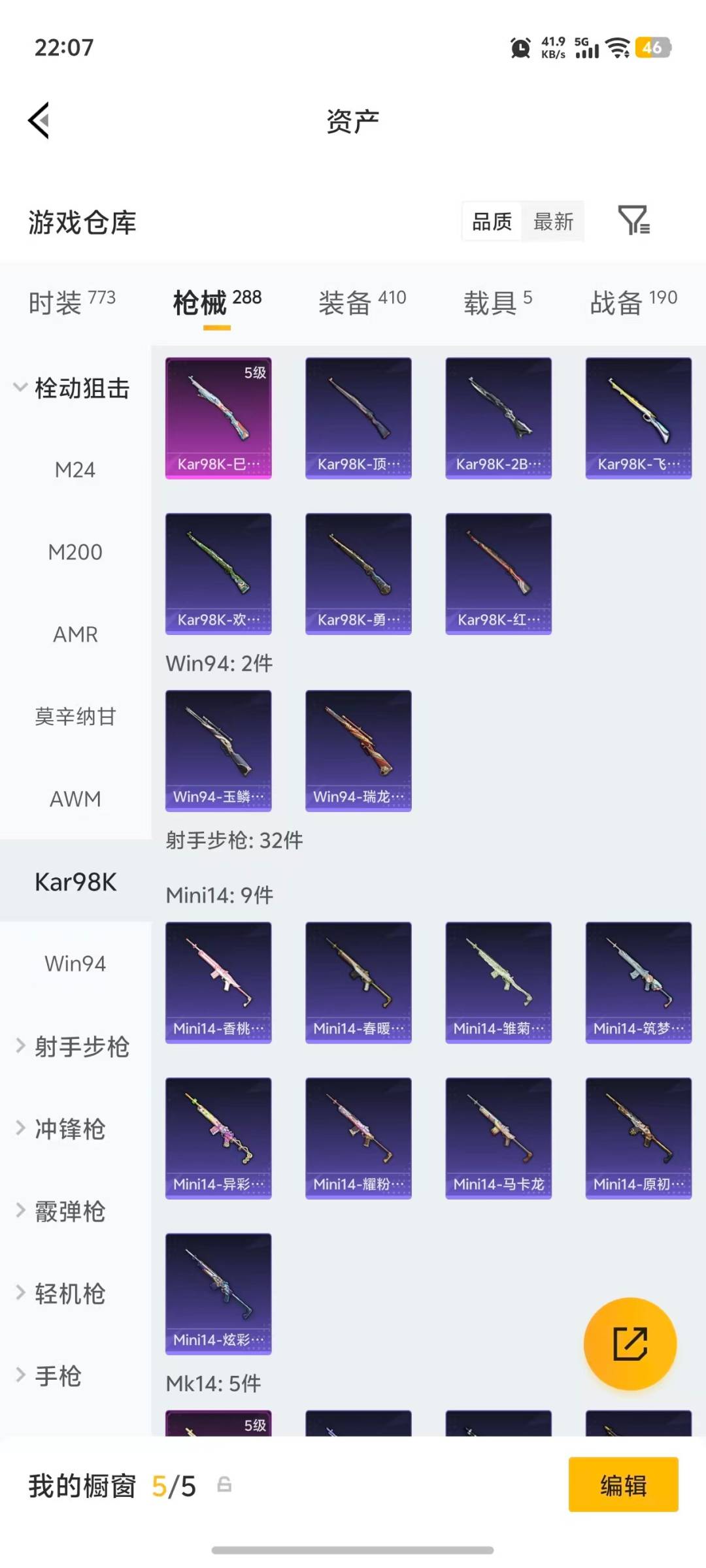Tap the back arrow to leave 资产 page

point(39,120)
